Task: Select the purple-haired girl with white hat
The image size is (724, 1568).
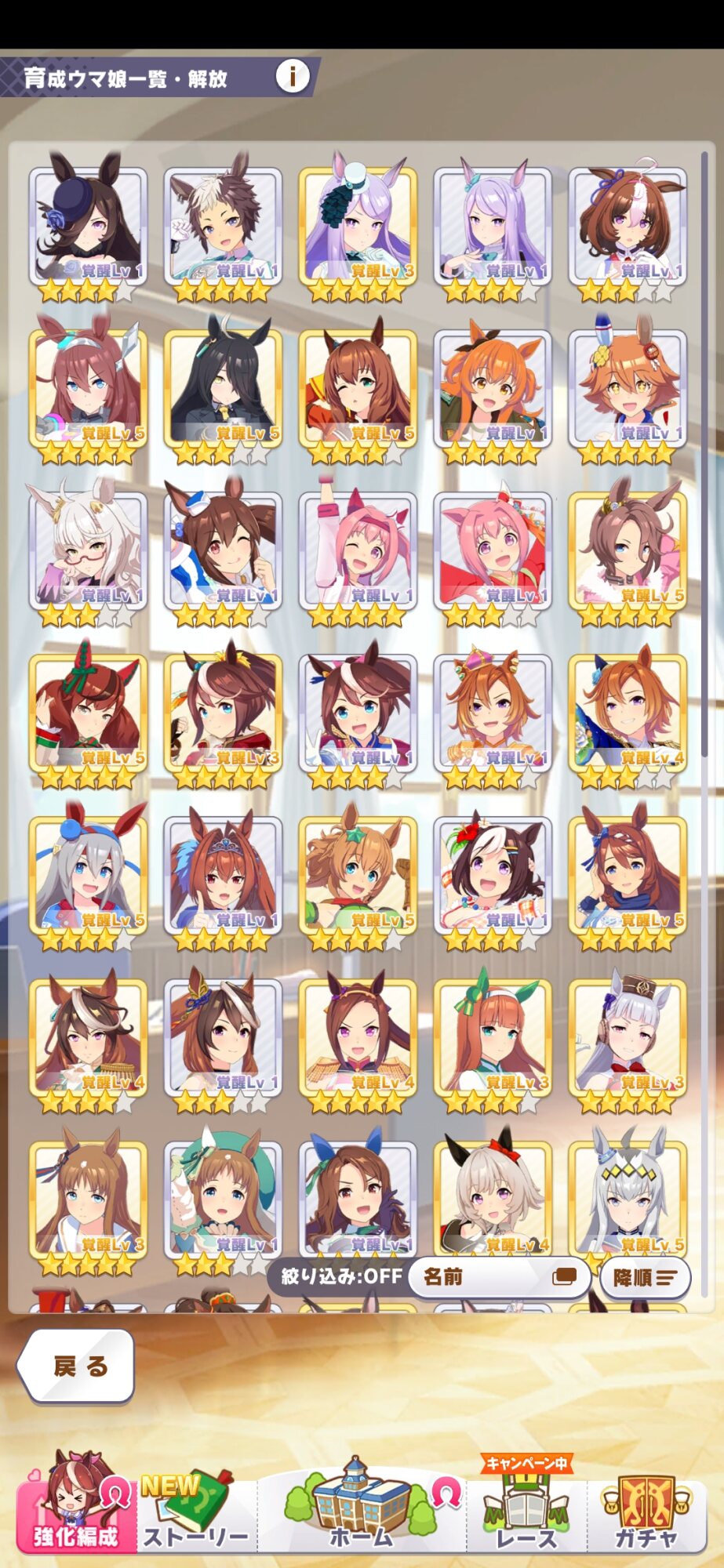Action: coord(358,228)
